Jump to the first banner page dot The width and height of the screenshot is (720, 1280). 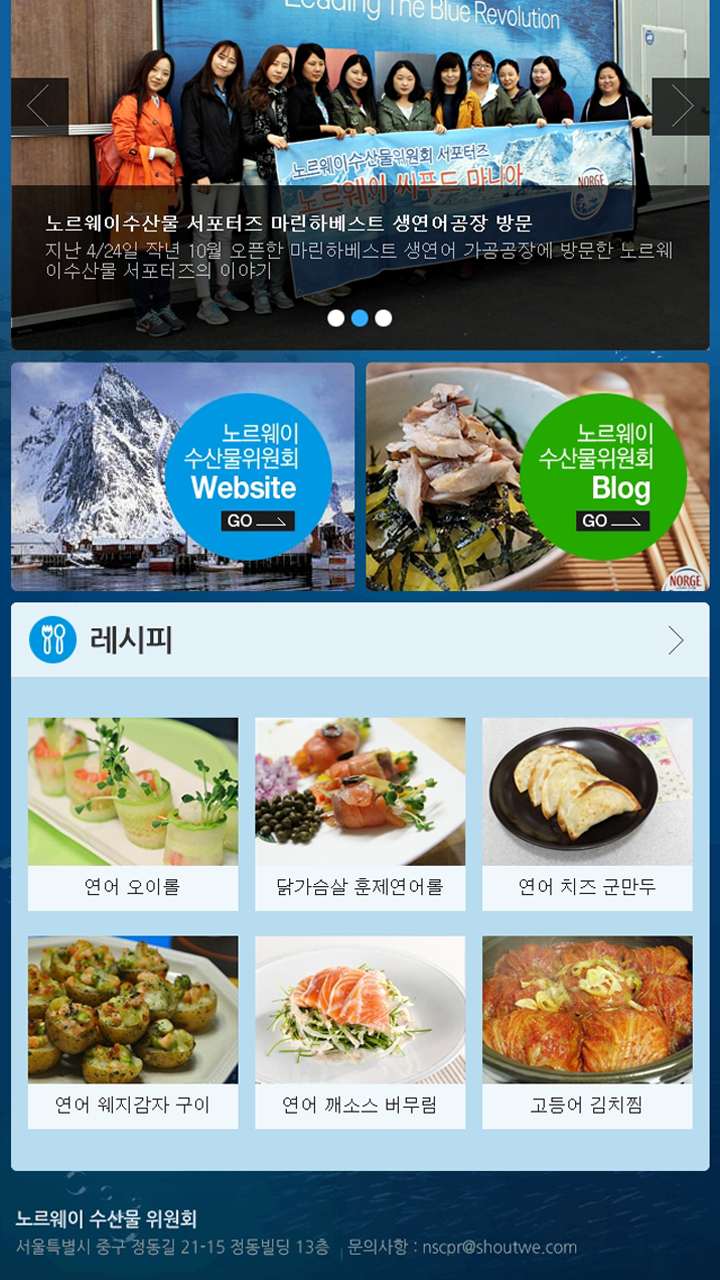336,318
